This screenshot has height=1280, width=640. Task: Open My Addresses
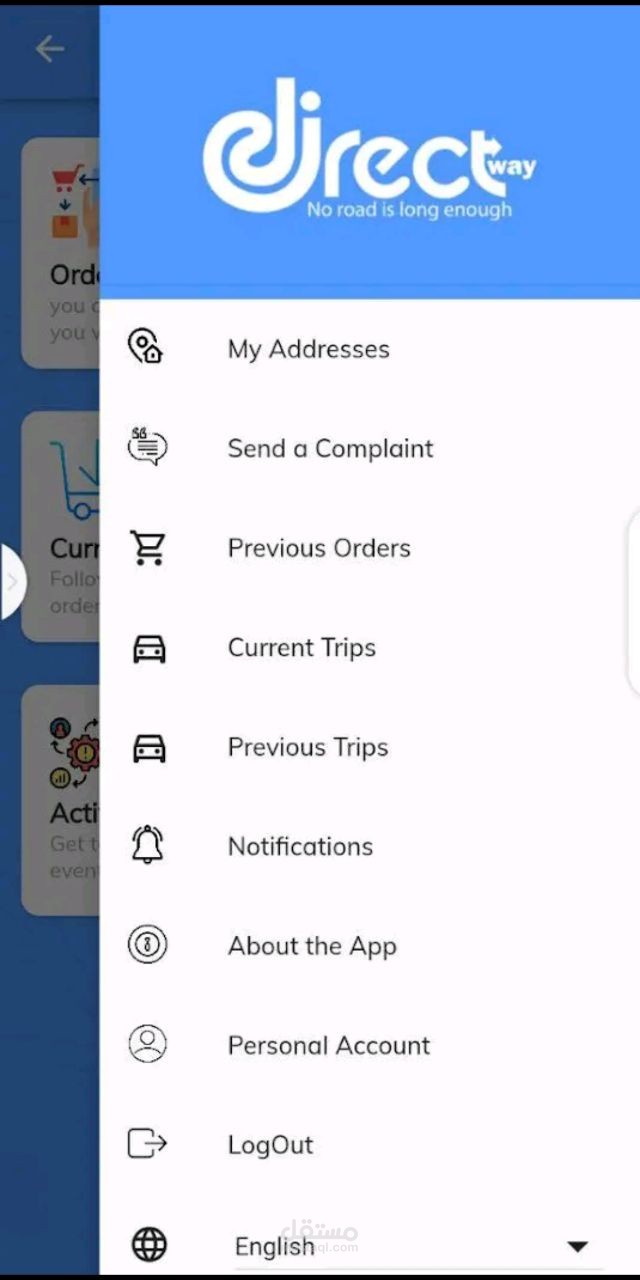pos(369,349)
